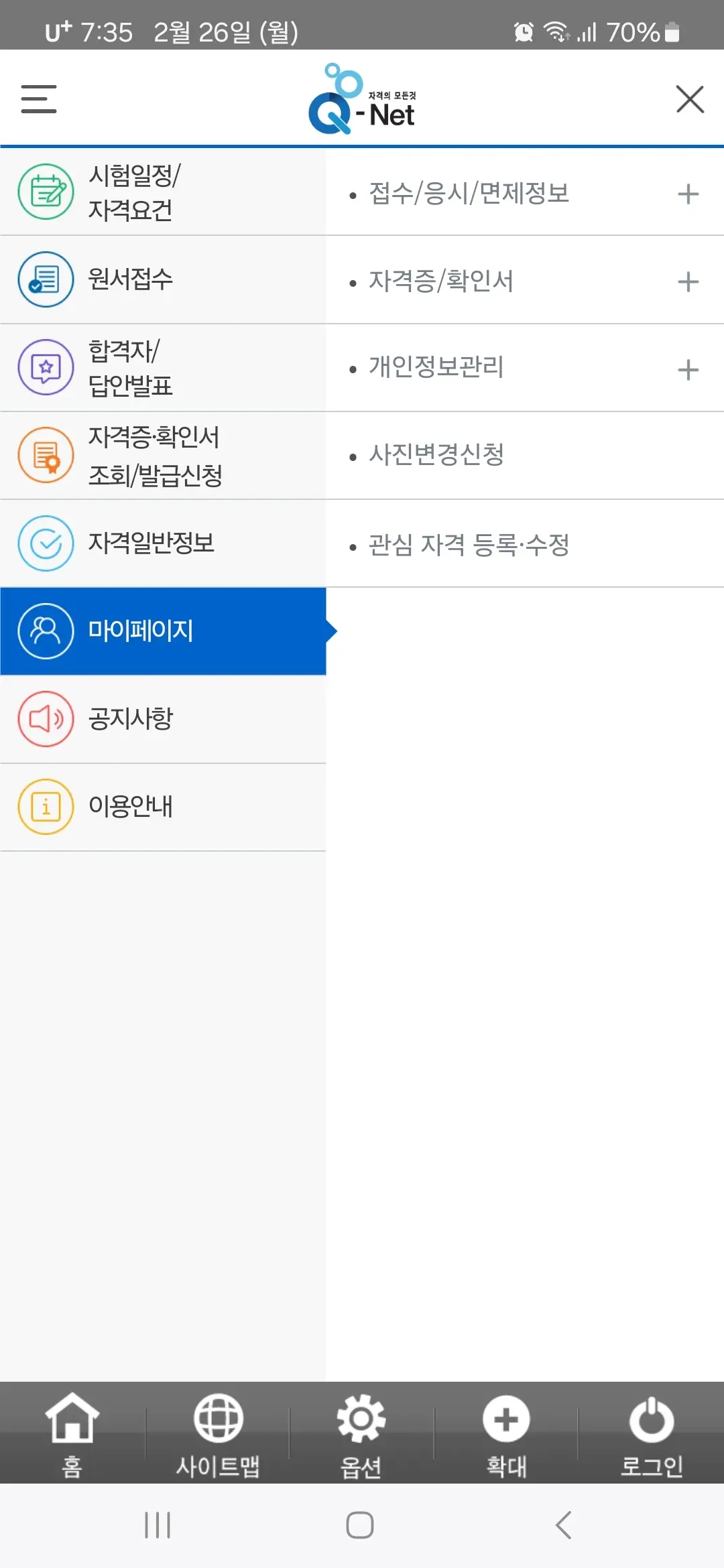724x1568 pixels.
Task: Open 합격자/답안발표 via its speech bubble icon
Action: point(46,367)
